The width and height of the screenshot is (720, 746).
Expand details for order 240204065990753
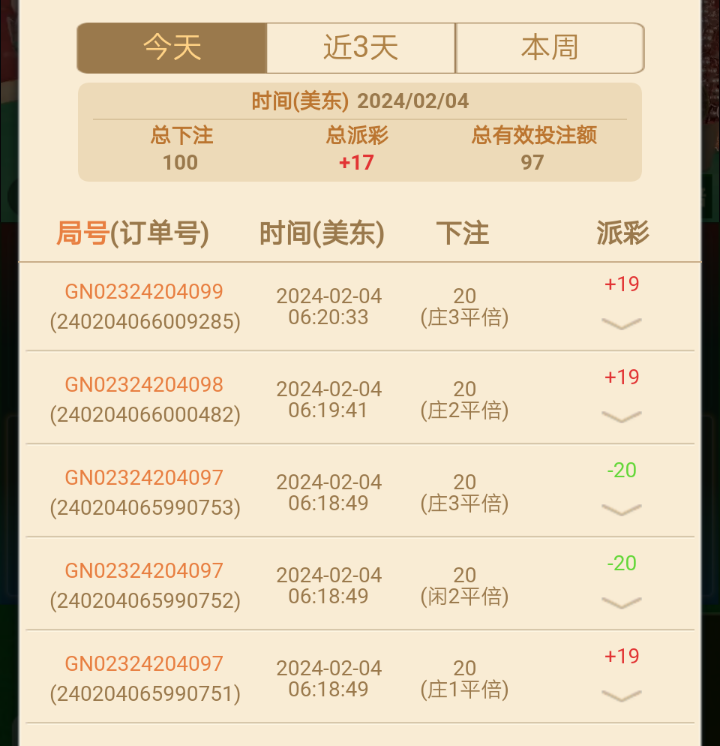tap(621, 509)
